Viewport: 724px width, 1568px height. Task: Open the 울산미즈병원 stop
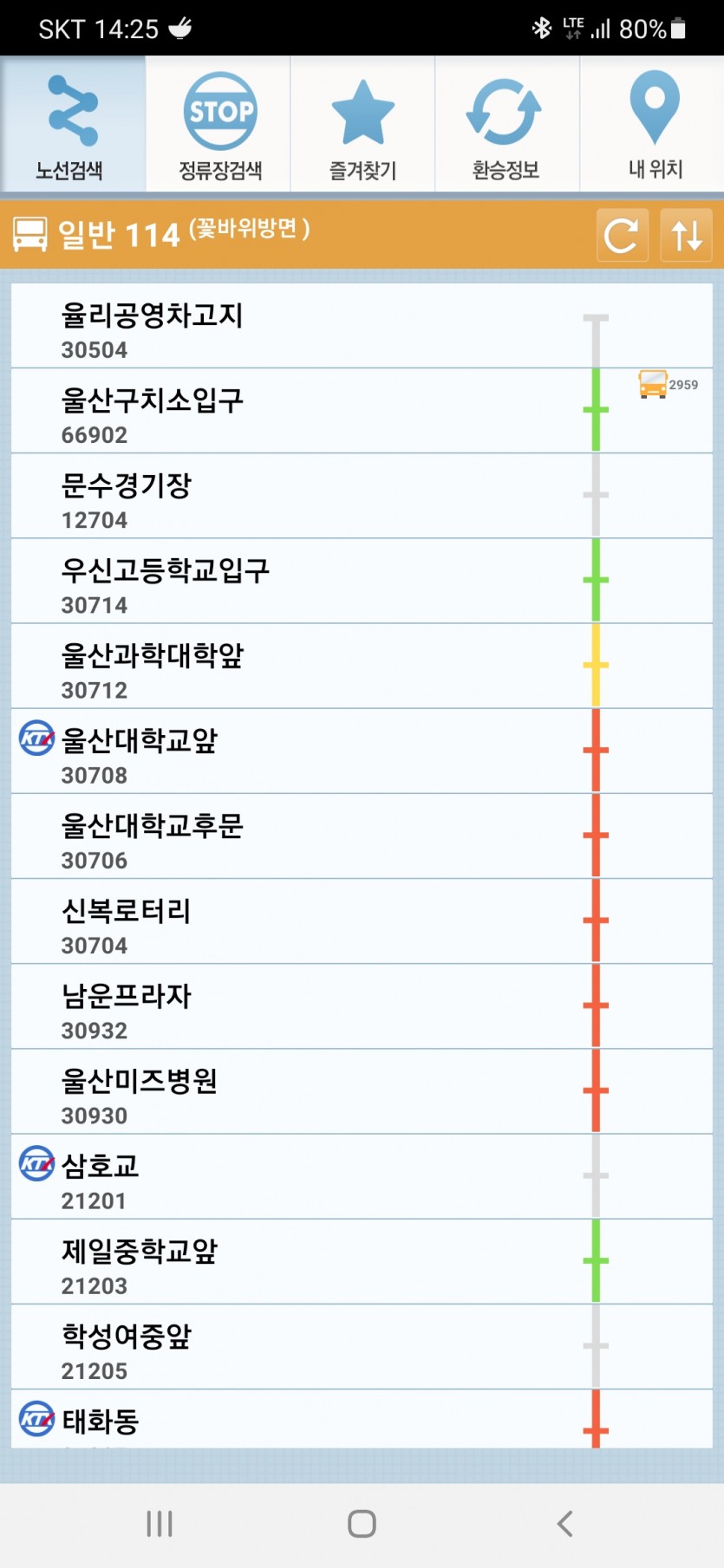click(x=362, y=1090)
